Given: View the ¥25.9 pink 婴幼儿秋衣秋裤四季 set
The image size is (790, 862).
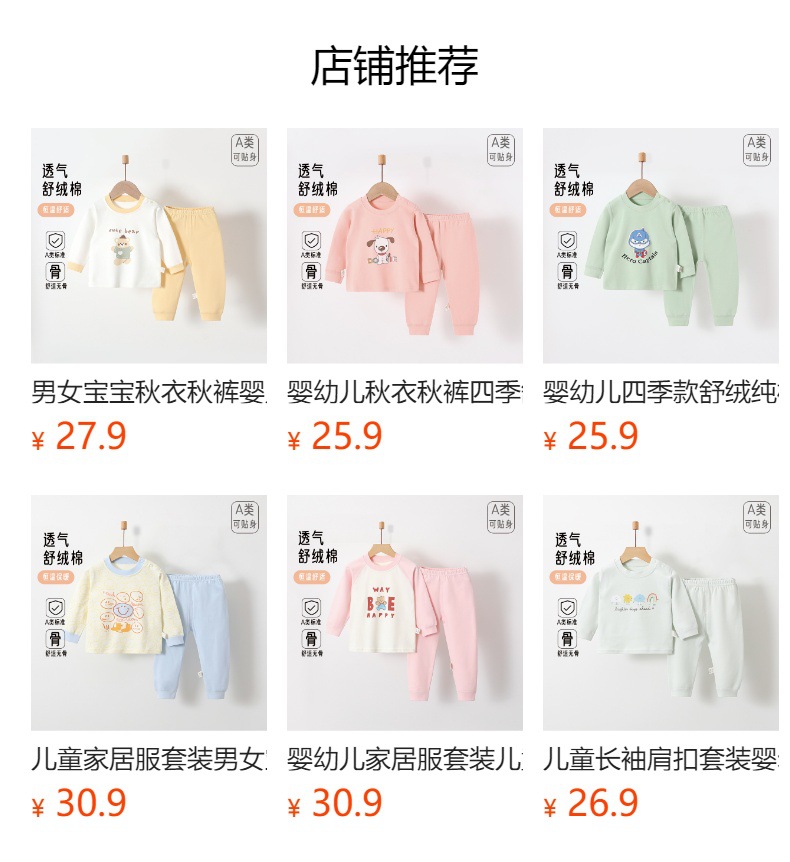Looking at the screenshot, I should click(404, 246).
